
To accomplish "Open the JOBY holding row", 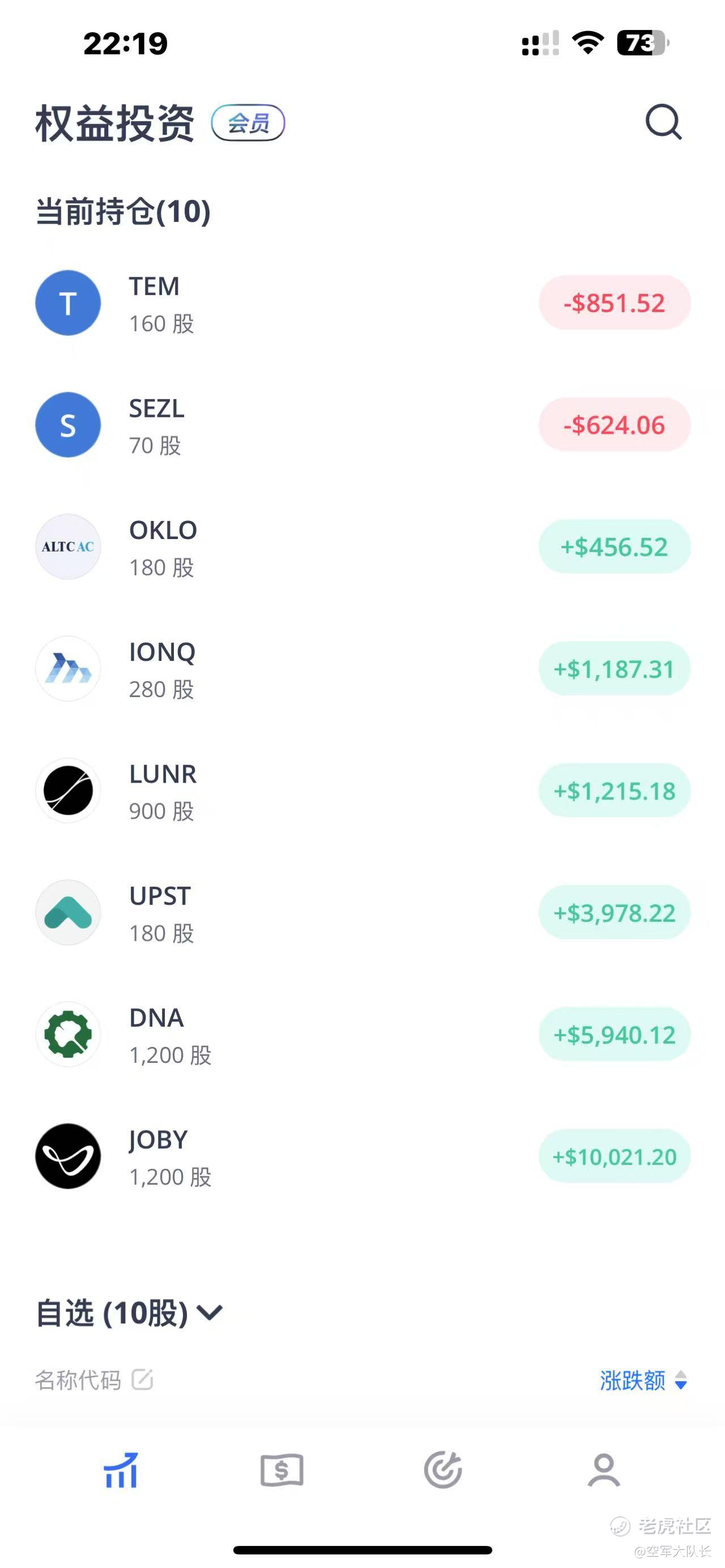I will point(362,1156).
